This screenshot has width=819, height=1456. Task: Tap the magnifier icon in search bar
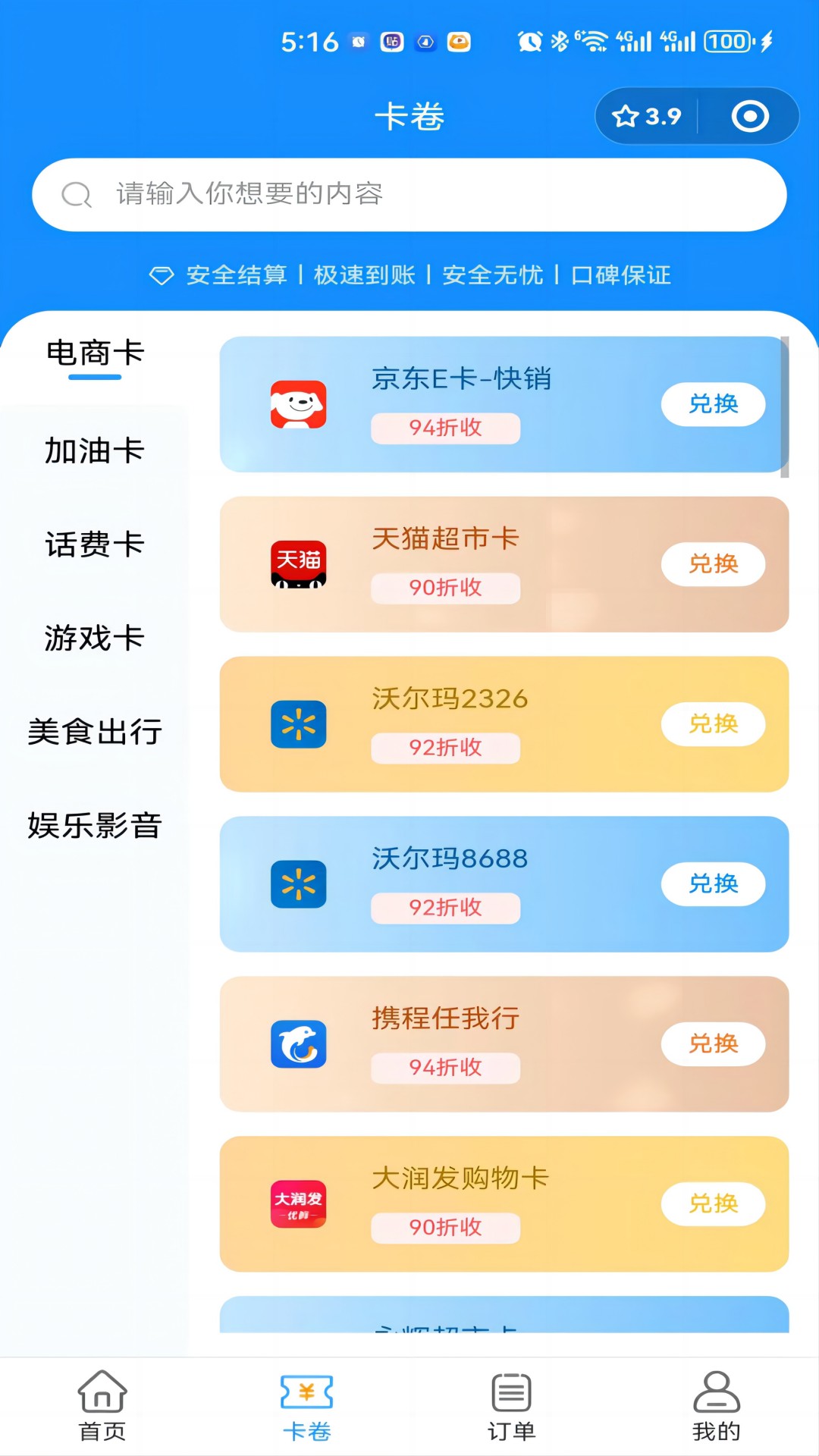point(75,193)
